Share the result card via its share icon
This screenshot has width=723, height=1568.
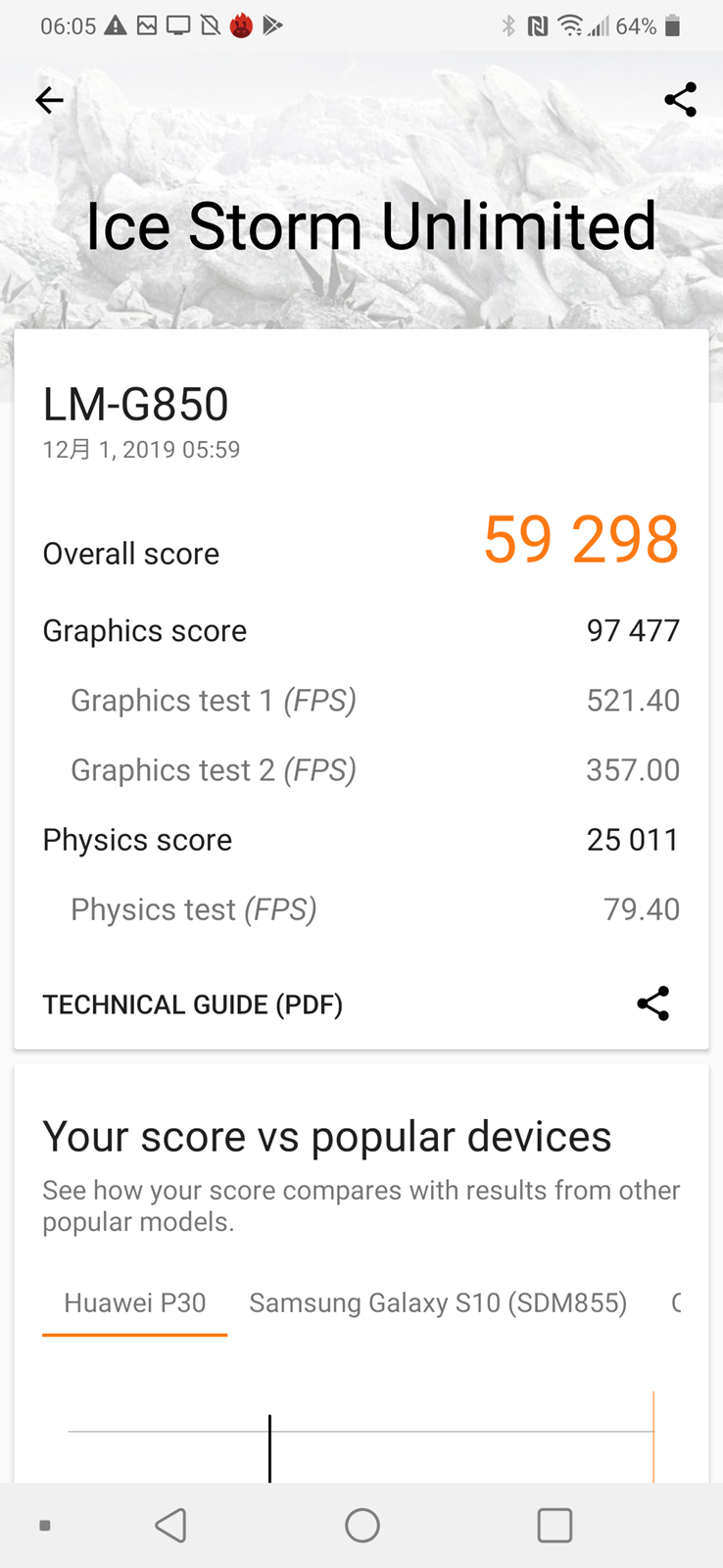652,1004
